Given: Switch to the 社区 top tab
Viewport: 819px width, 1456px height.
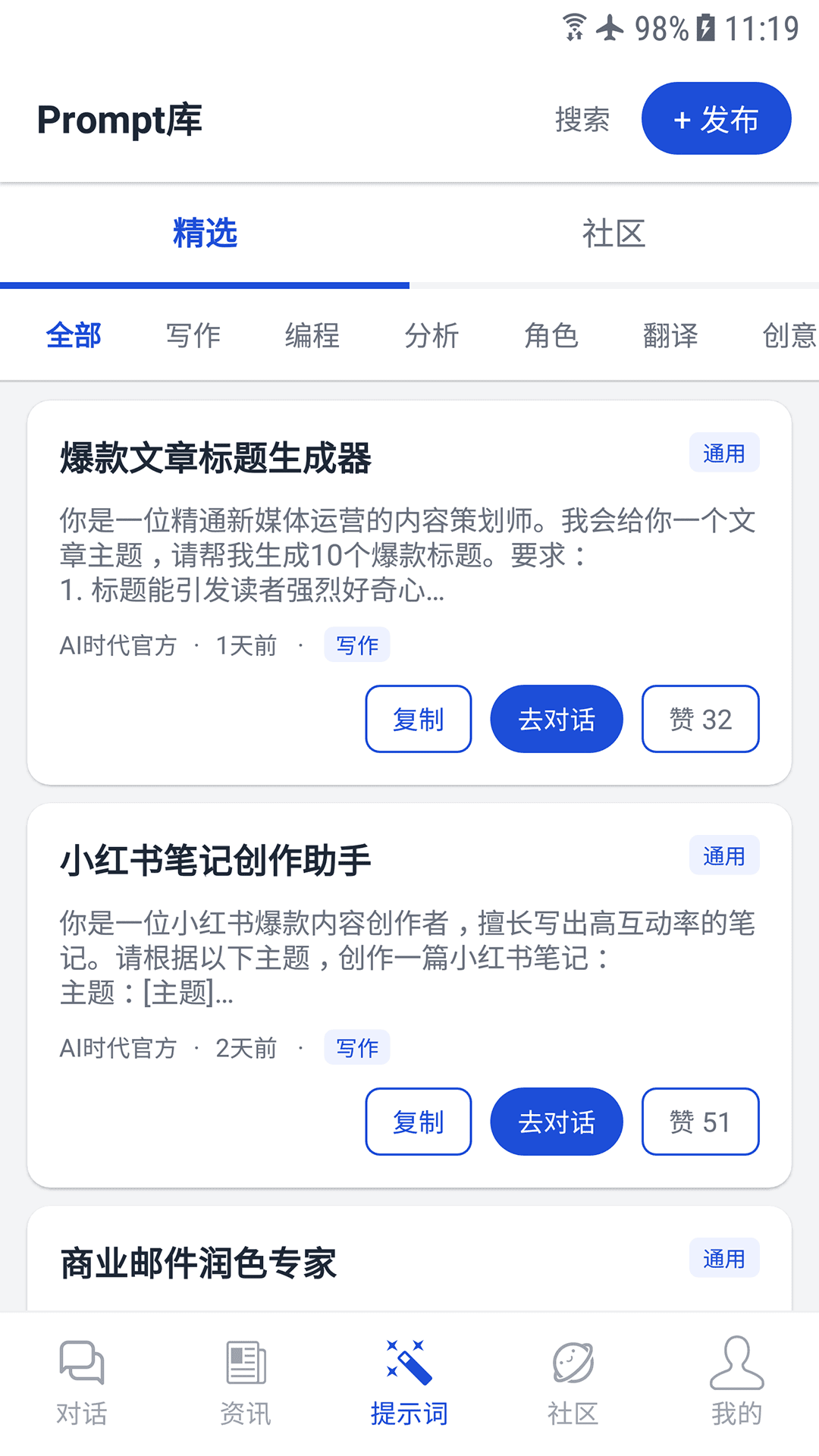Looking at the screenshot, I should [x=614, y=234].
